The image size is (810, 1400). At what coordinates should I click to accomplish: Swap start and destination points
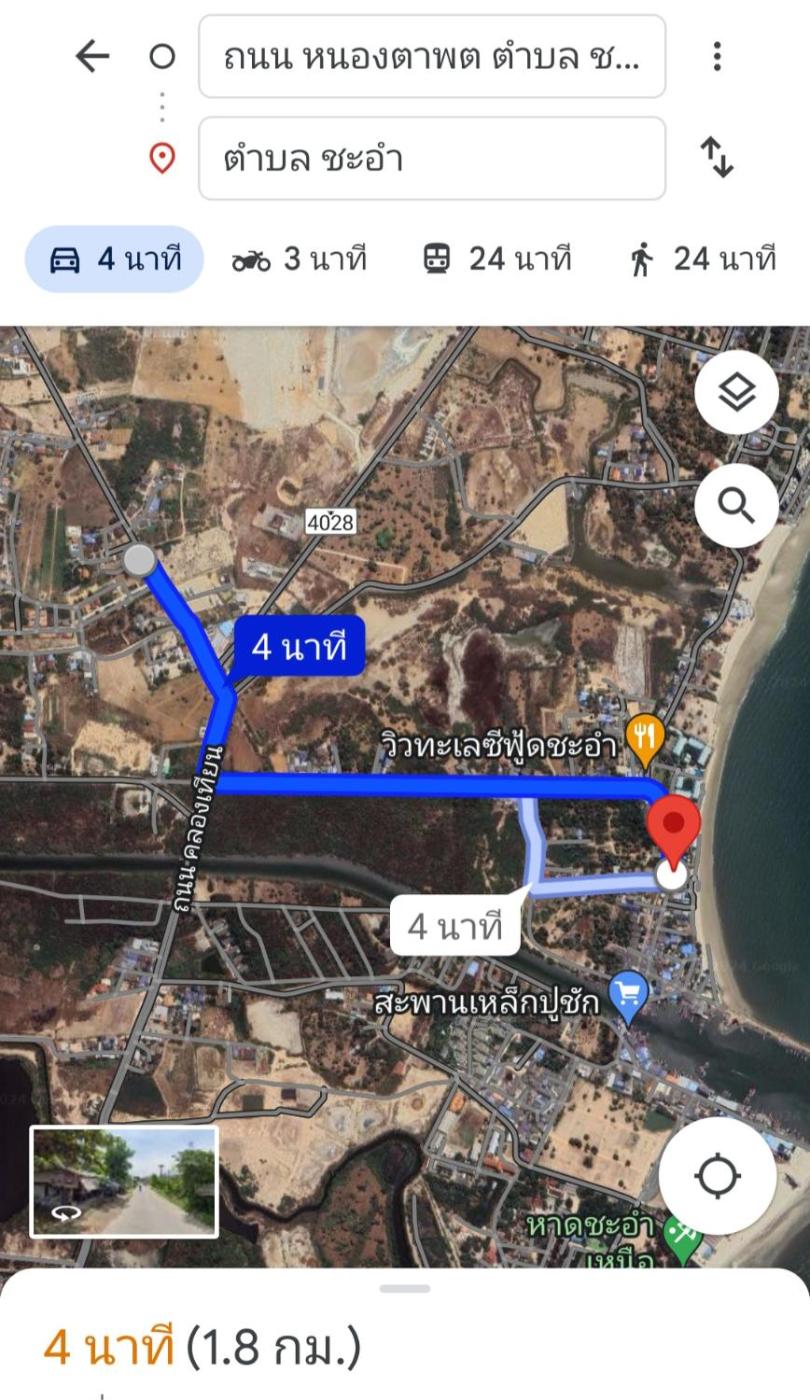coord(717,158)
